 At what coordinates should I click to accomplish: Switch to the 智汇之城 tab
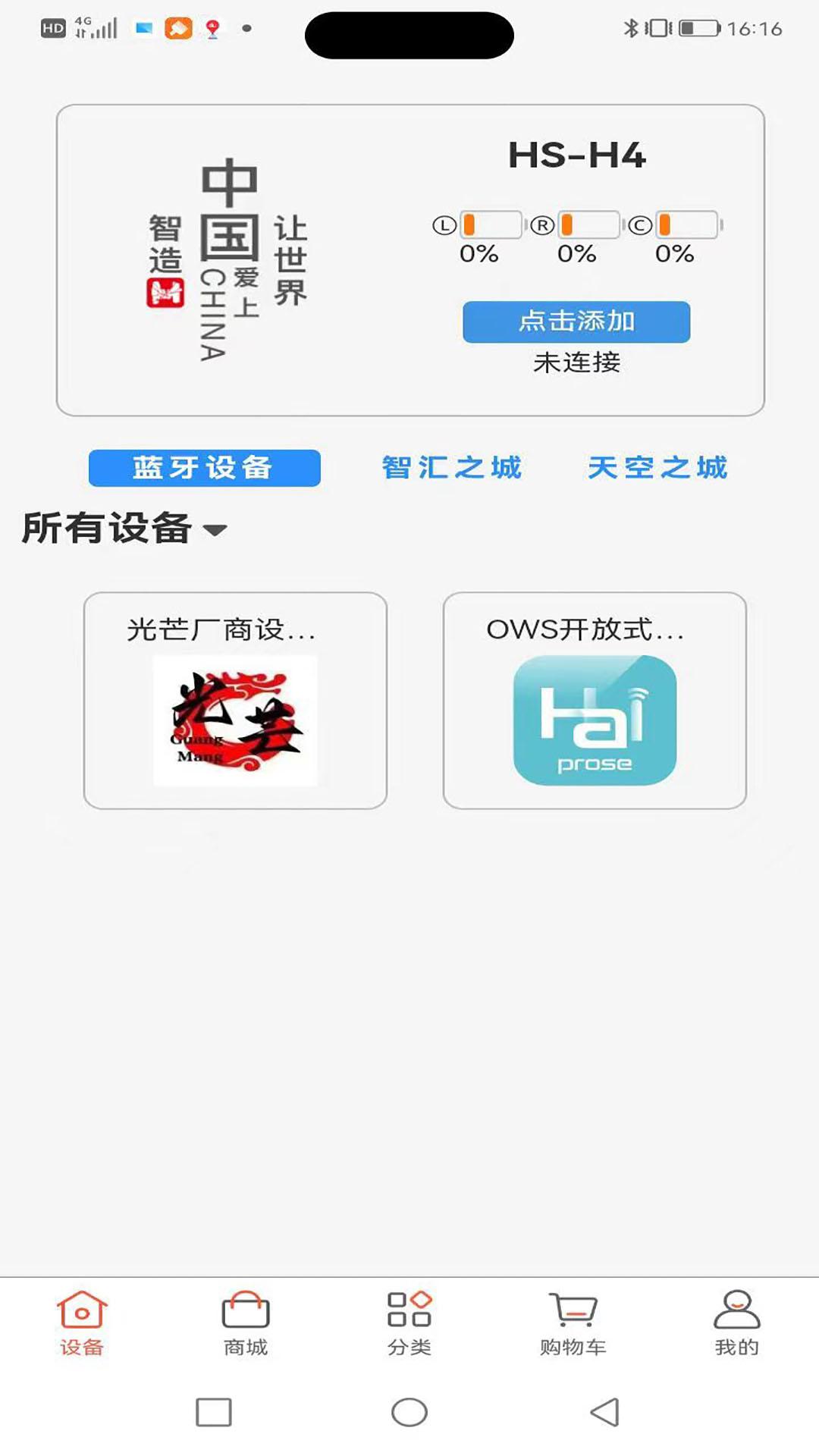(452, 468)
